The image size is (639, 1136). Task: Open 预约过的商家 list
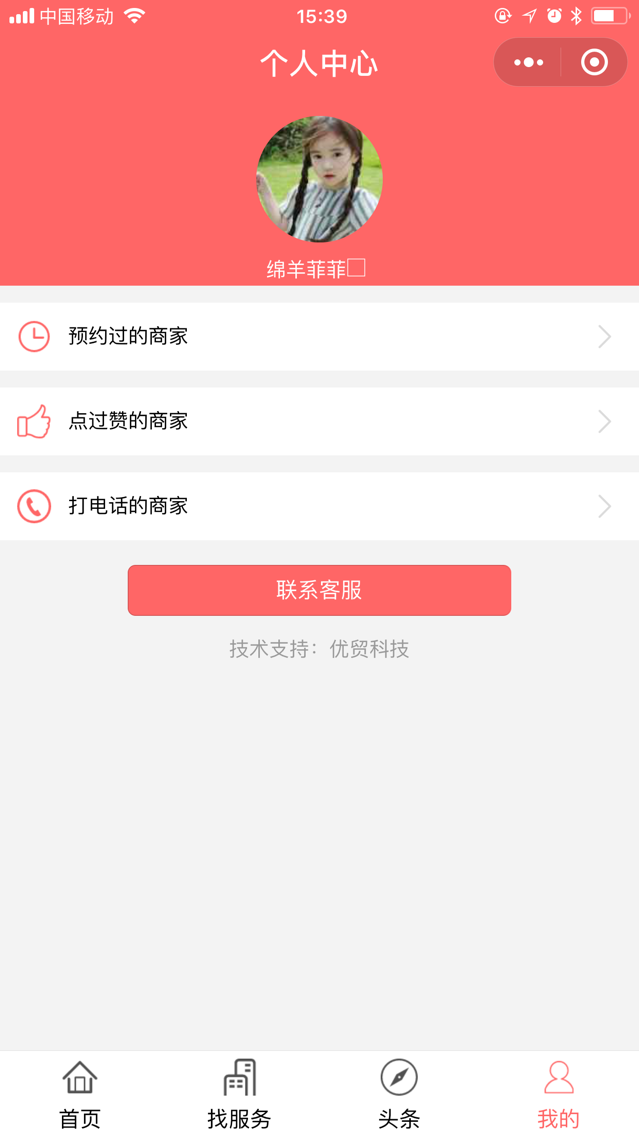click(x=319, y=337)
